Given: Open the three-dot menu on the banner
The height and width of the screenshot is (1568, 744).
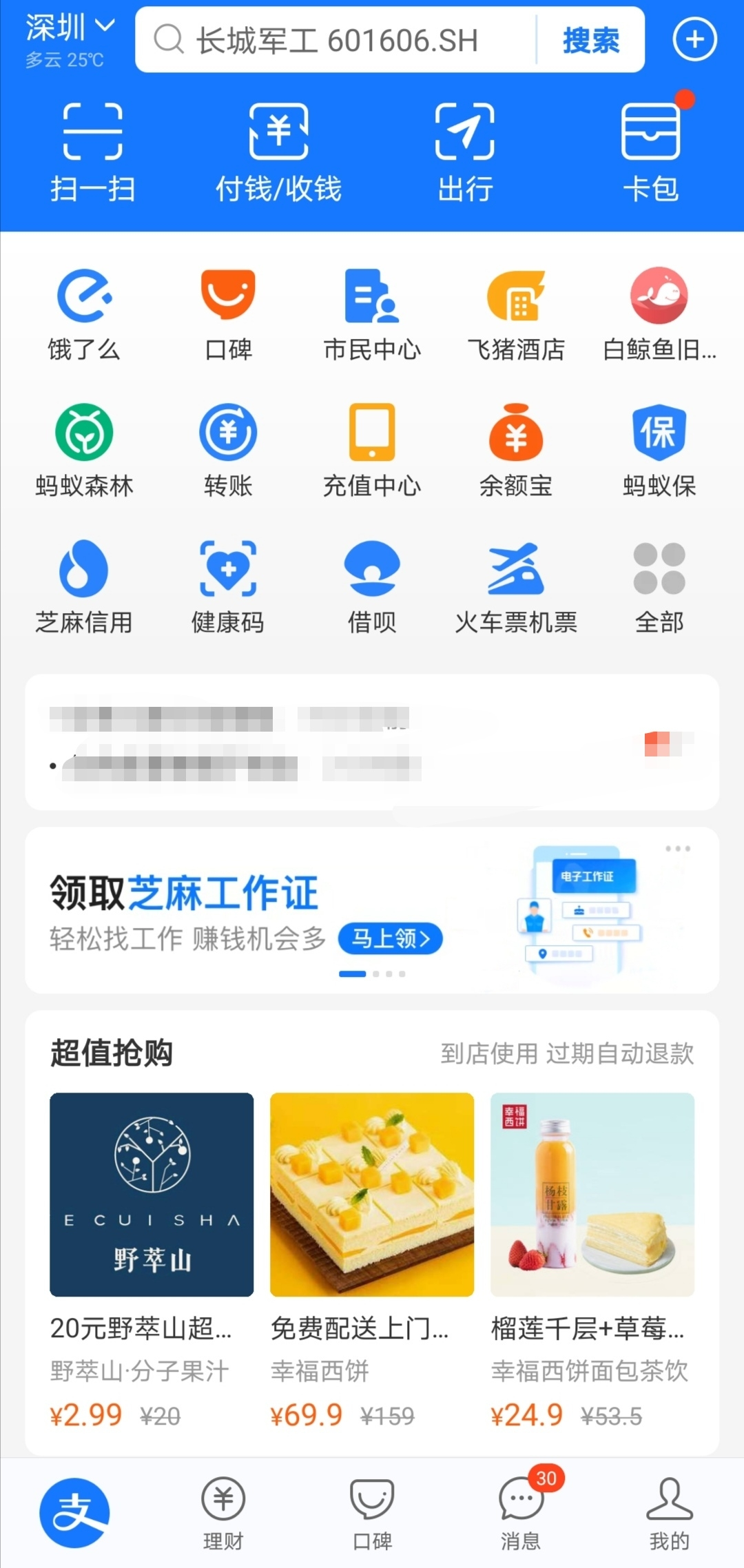Looking at the screenshot, I should 678,849.
